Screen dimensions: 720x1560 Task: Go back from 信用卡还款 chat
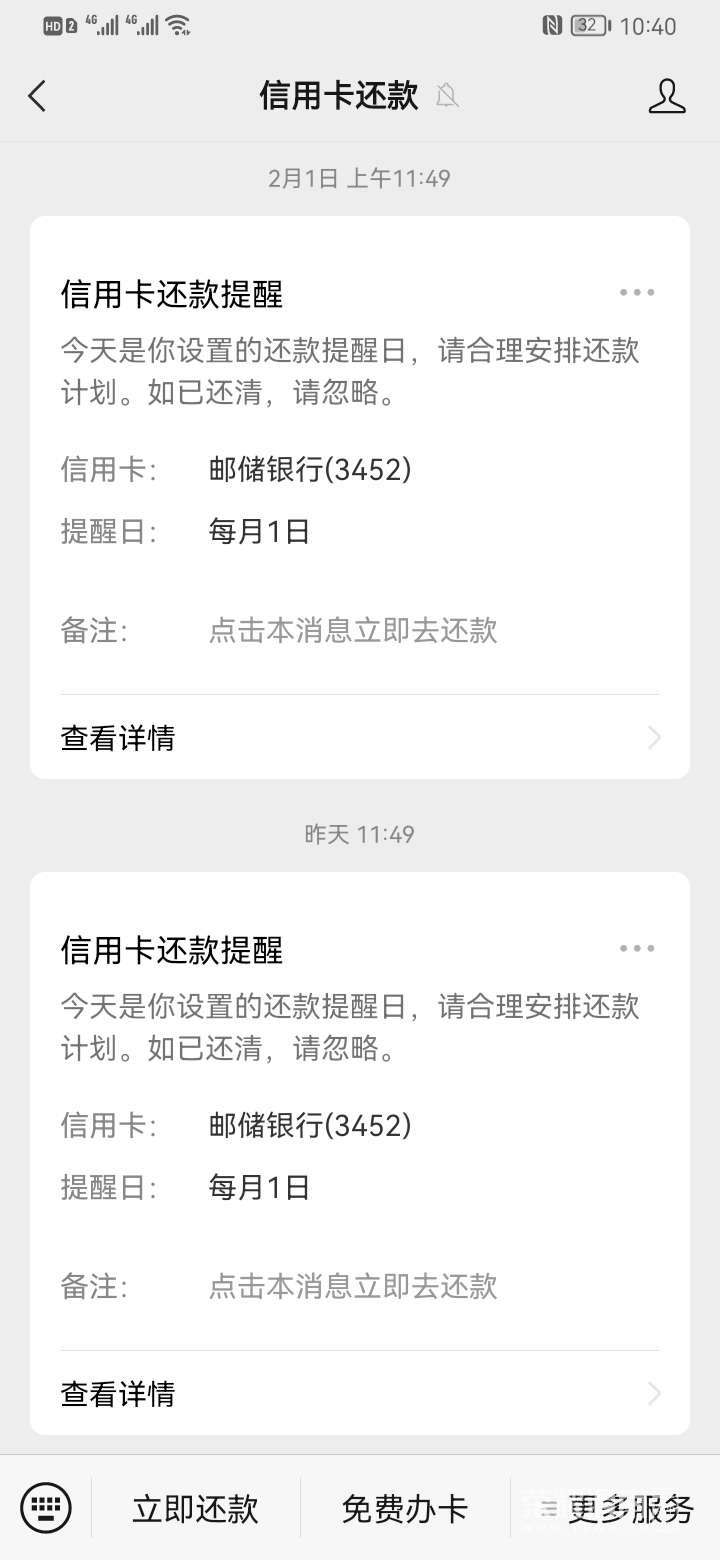tap(38, 96)
